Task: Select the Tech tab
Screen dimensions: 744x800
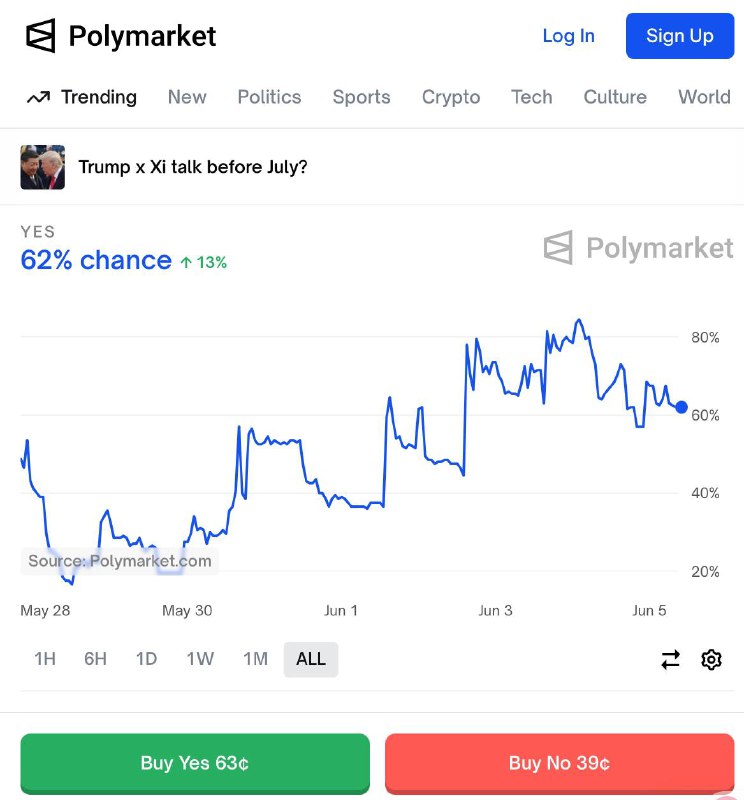Action: pos(531,97)
